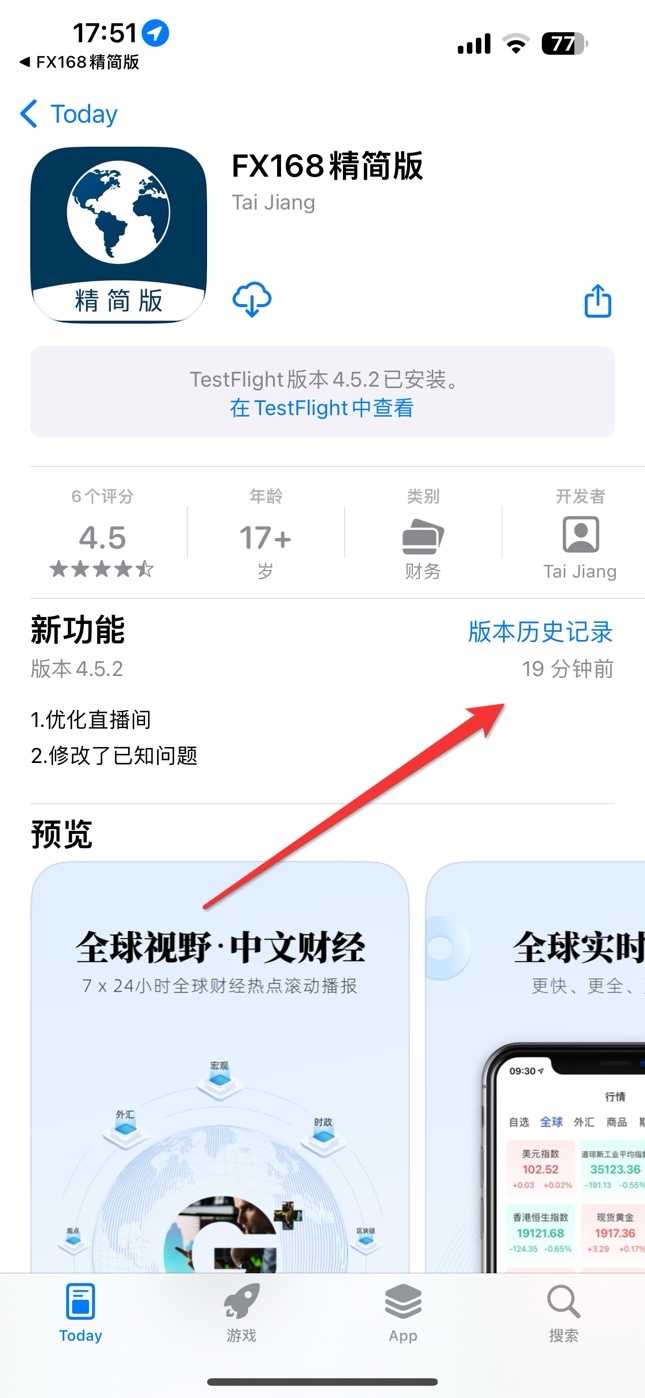Switch to the 游戏 tab
This screenshot has height=1398, width=645.
point(241,1313)
